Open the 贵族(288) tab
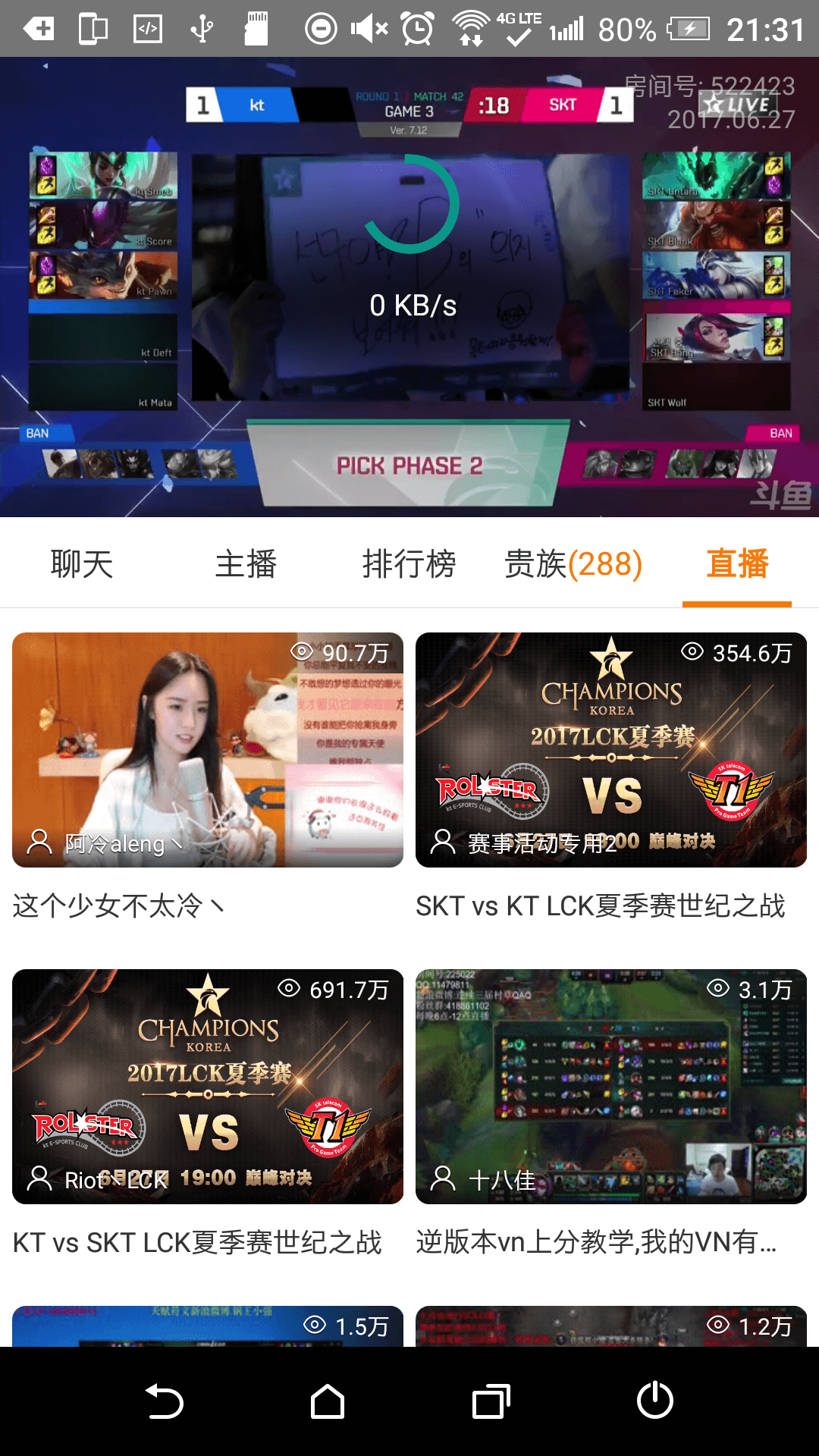 (x=573, y=564)
